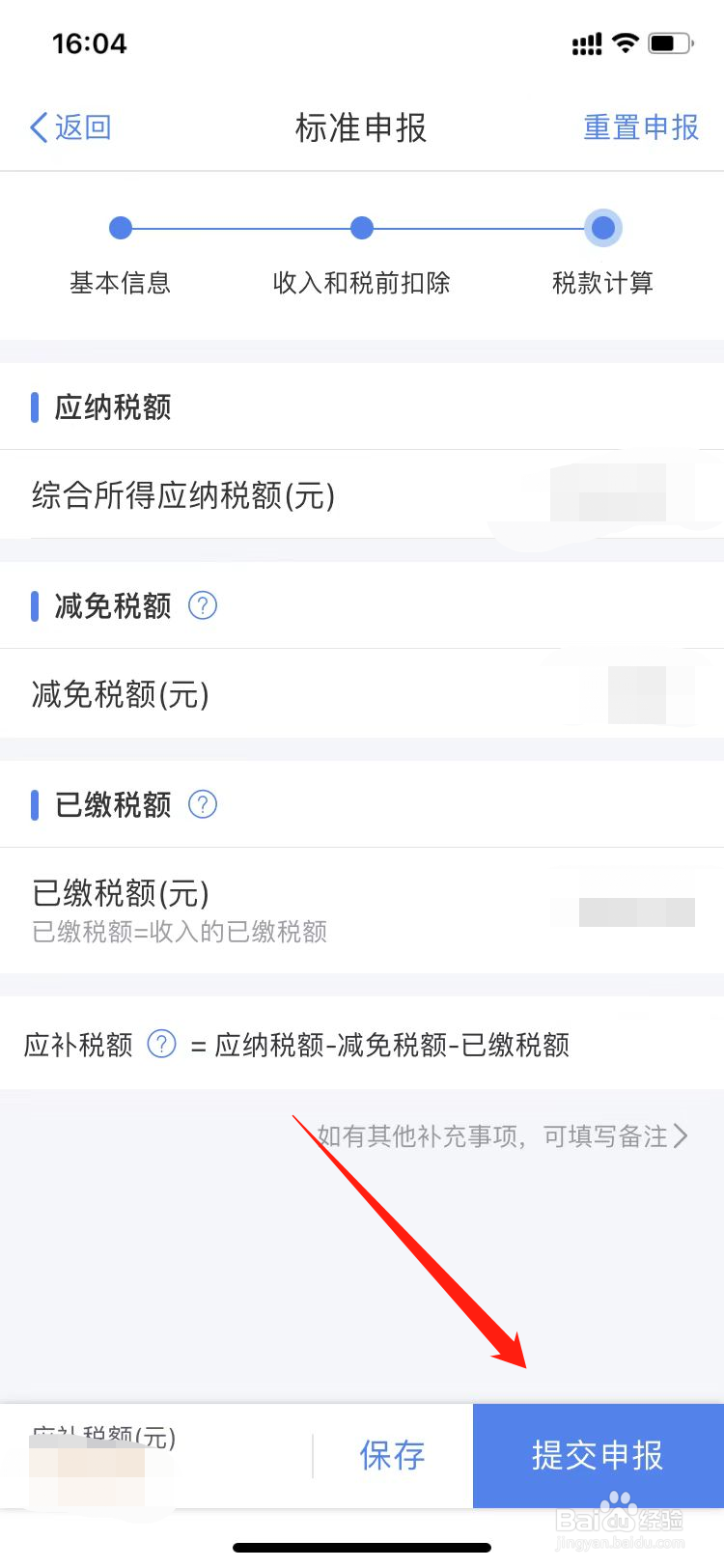Select the highlighted 税款计算 step dot
724x1568 pixels.
tap(603, 228)
